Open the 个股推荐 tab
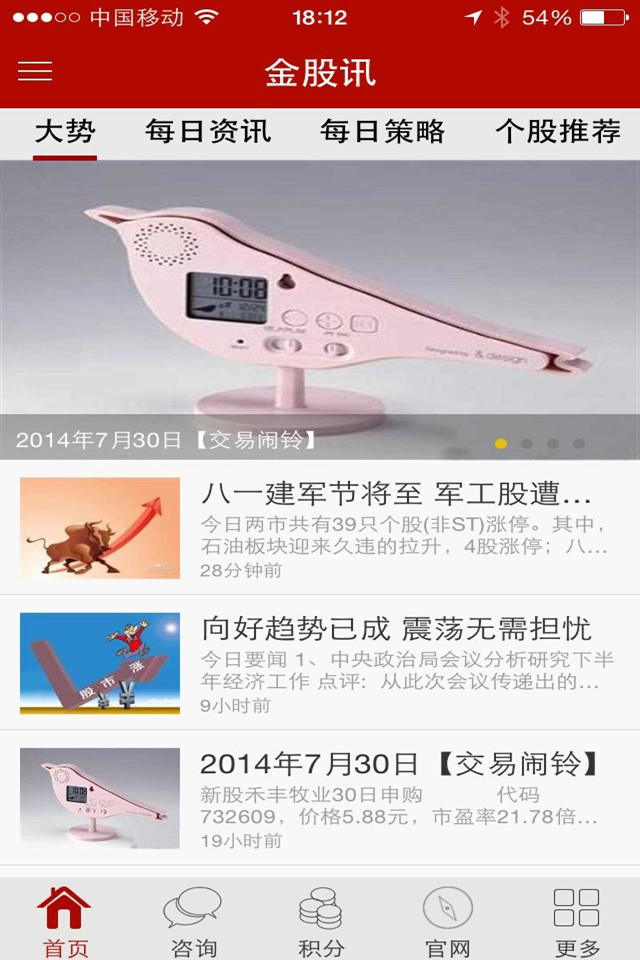This screenshot has height=960, width=640. click(x=558, y=132)
